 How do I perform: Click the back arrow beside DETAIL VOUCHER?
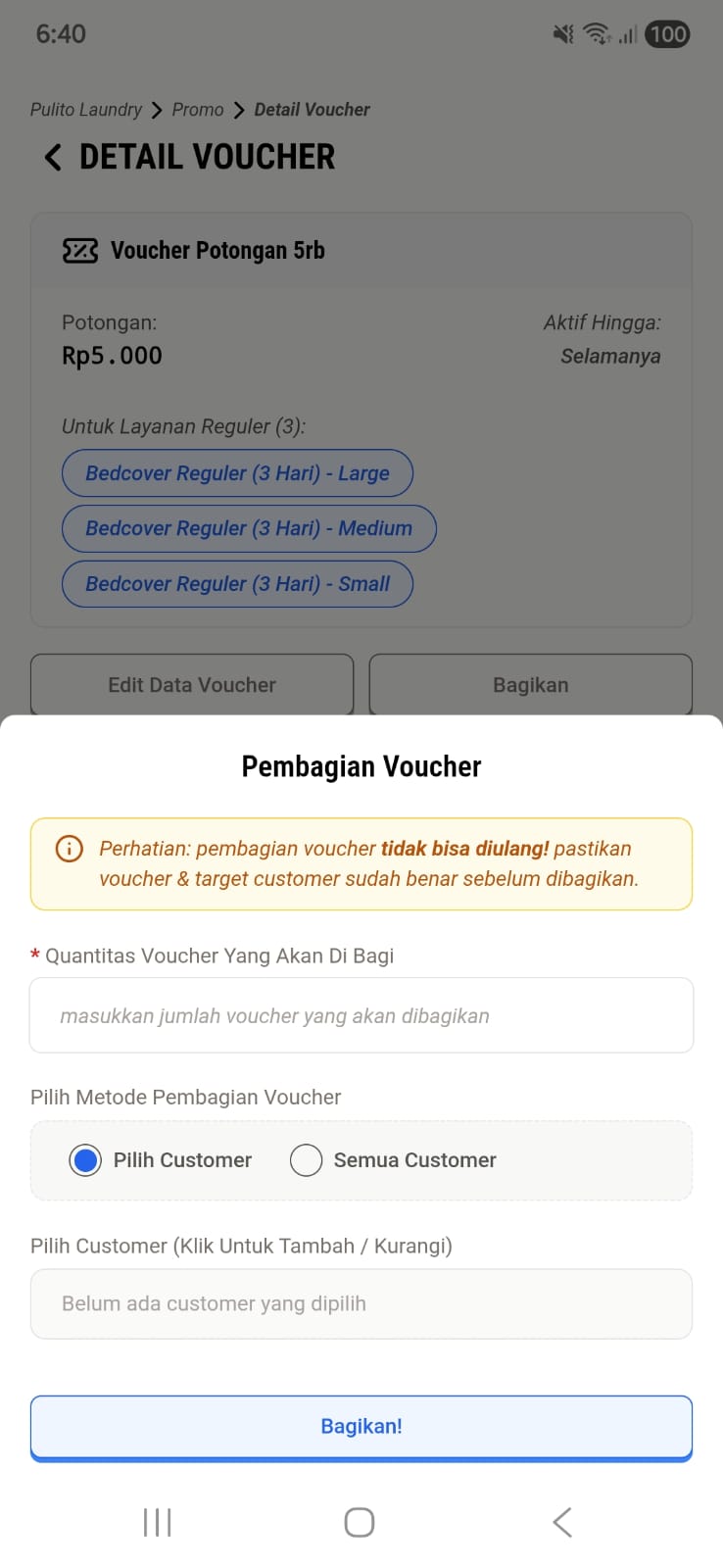point(51,157)
